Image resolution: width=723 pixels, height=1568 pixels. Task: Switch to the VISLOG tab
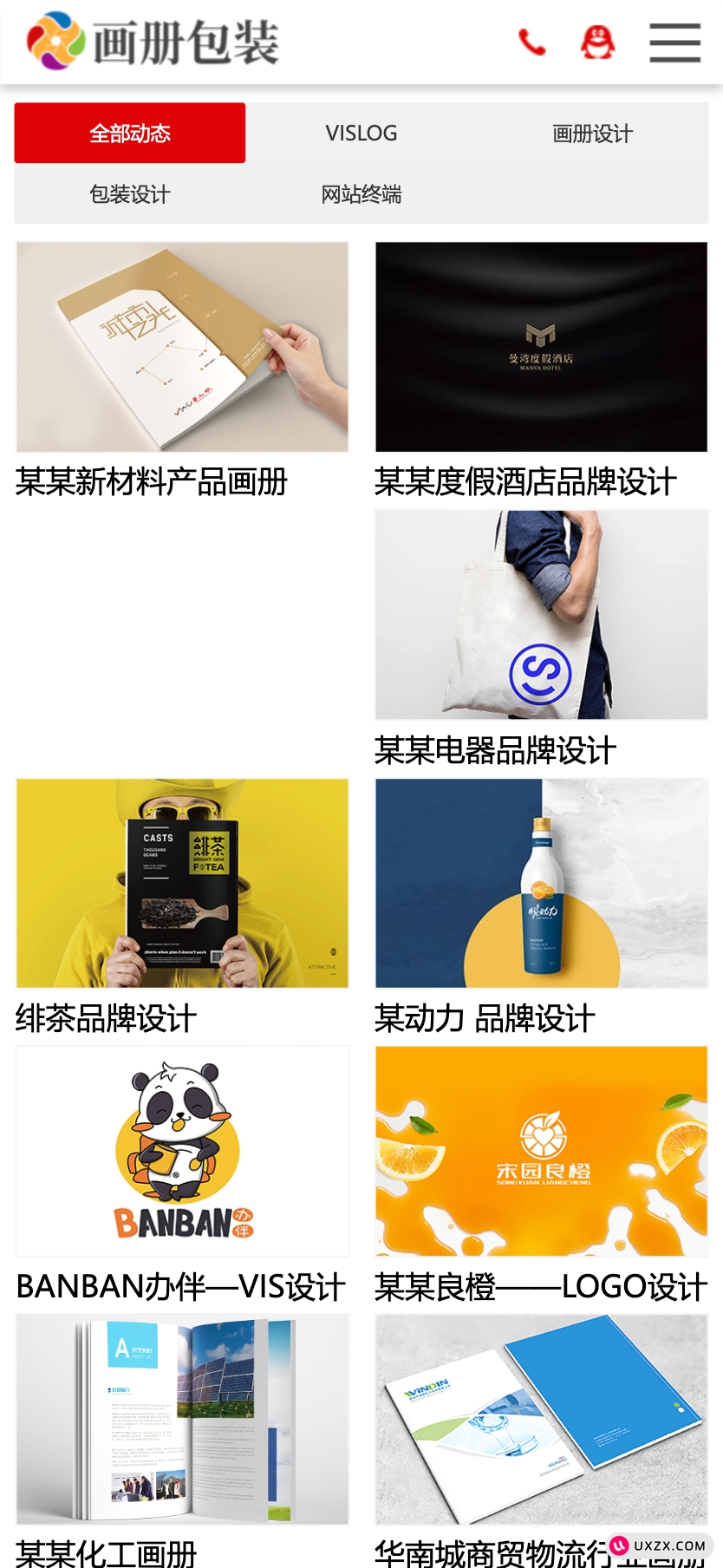tap(361, 134)
